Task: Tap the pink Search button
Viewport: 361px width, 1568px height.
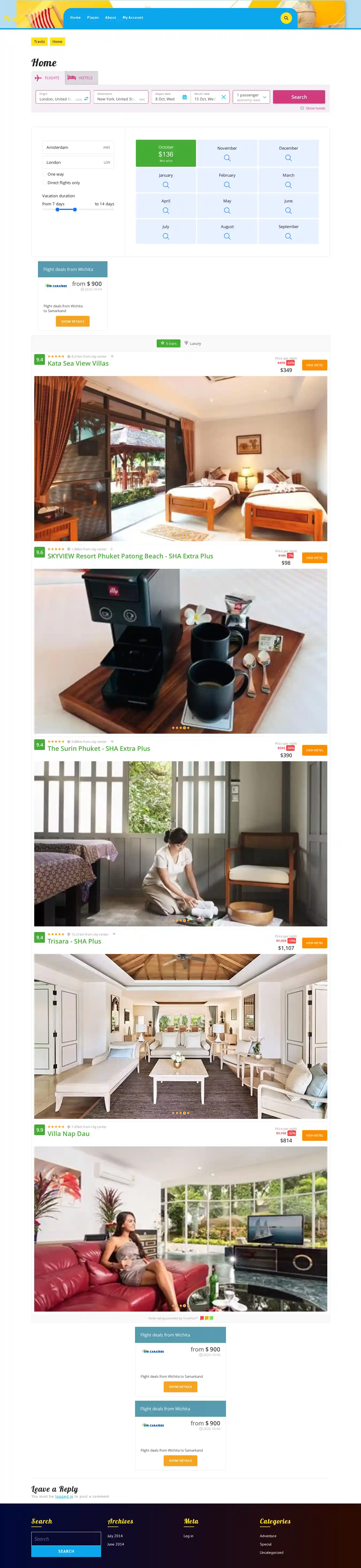Action: pyautogui.click(x=298, y=97)
